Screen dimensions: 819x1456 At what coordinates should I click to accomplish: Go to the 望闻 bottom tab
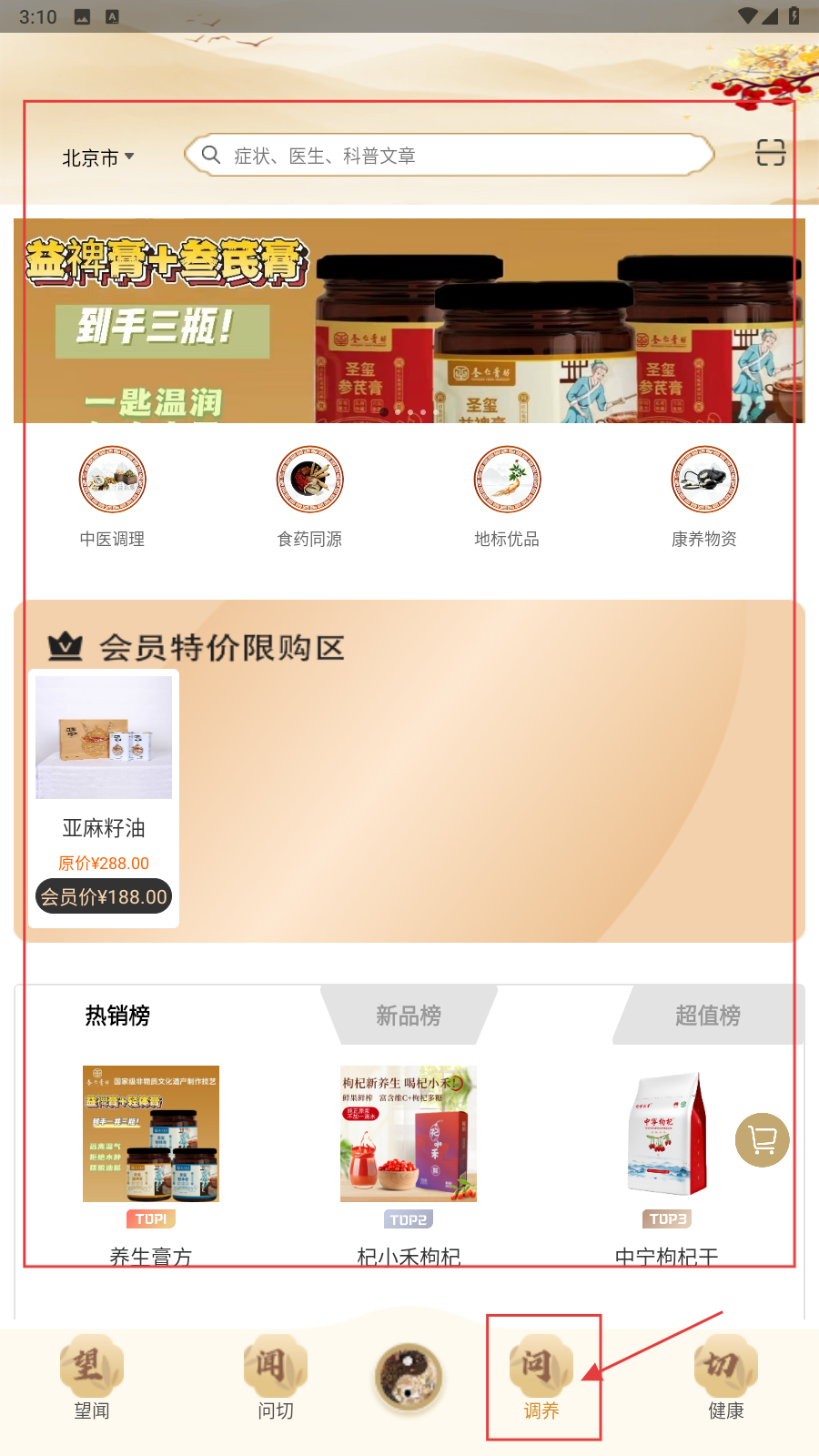point(92,1380)
